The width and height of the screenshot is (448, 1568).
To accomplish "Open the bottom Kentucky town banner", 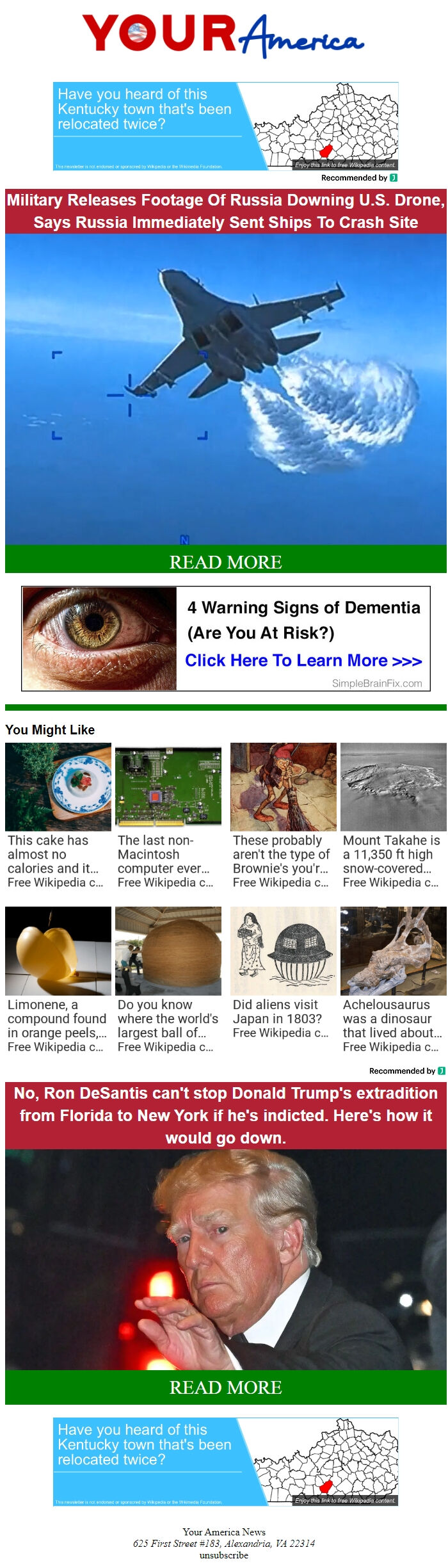I will [x=225, y=1462].
